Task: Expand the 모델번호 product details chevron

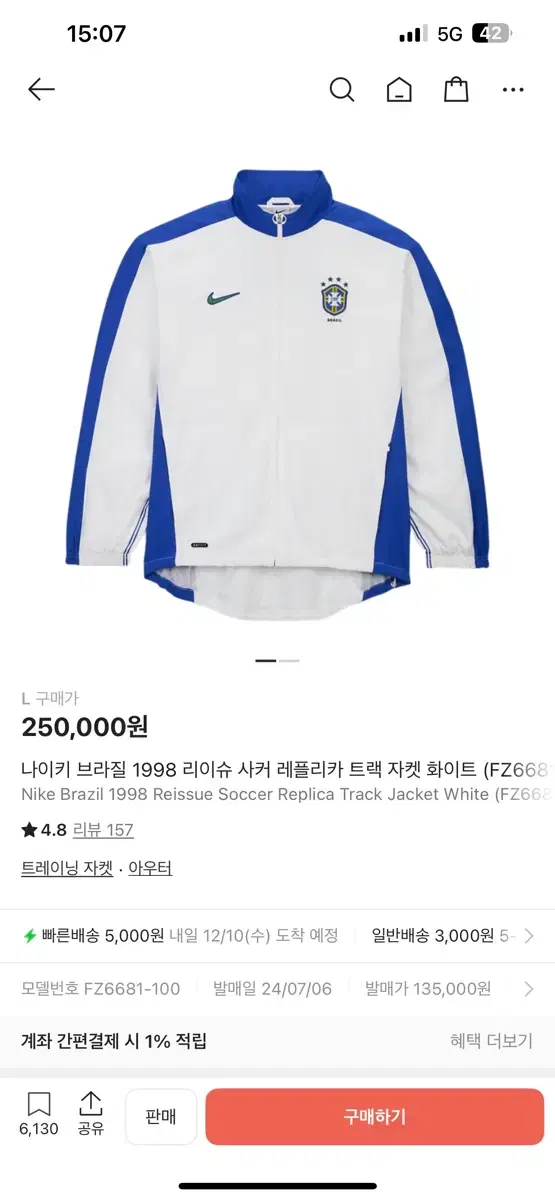Action: click(529, 989)
